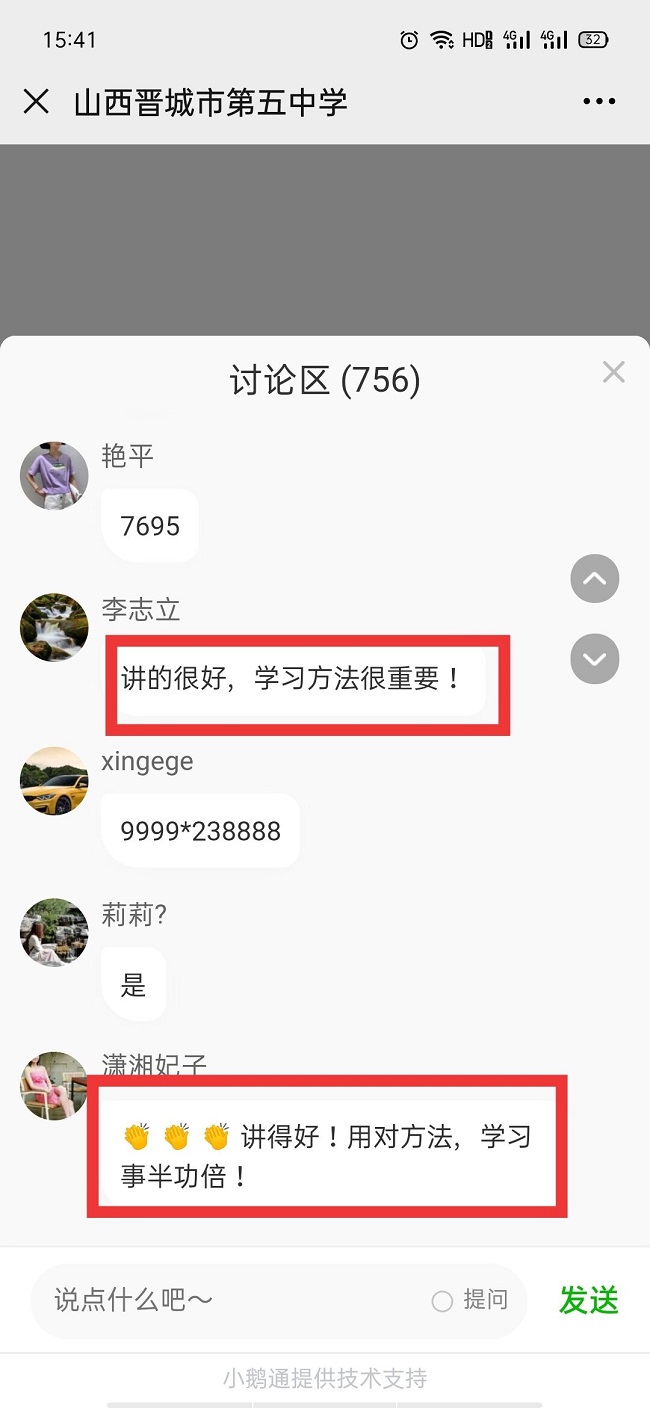View 李志立's profile avatar
The image size is (650, 1408).
[54, 628]
